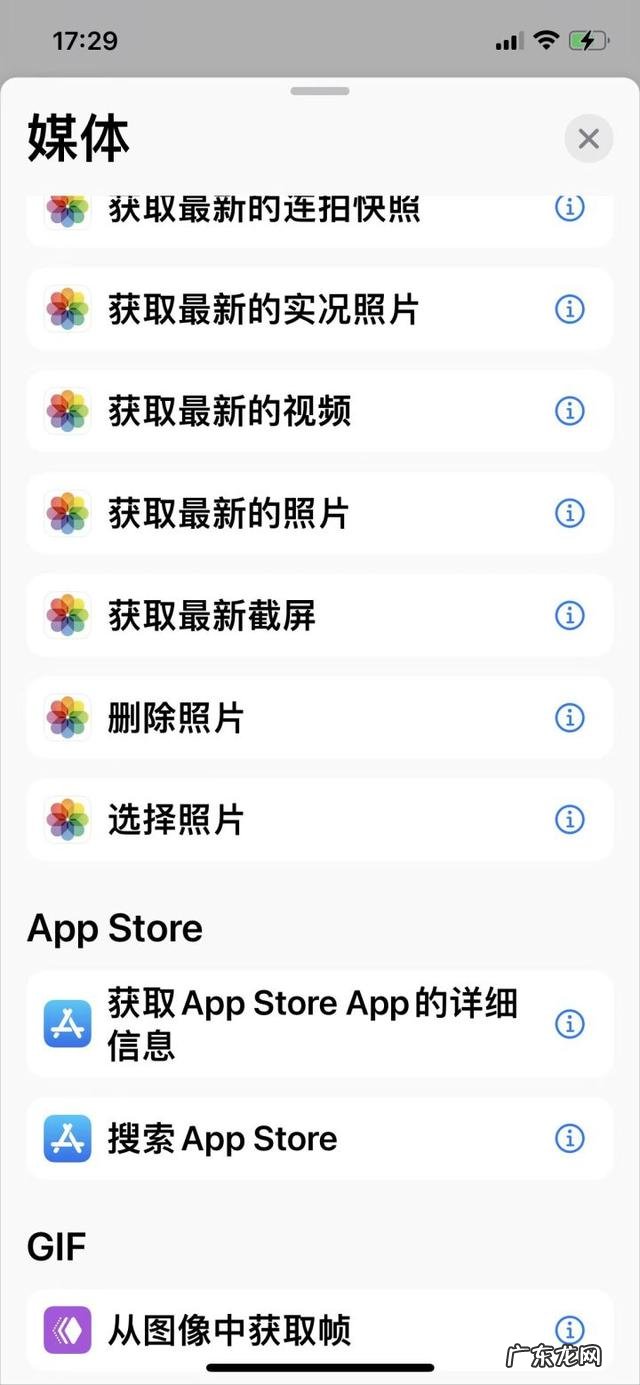640x1385 pixels.
Task: View info about 获取最新的视频
Action: (x=569, y=411)
